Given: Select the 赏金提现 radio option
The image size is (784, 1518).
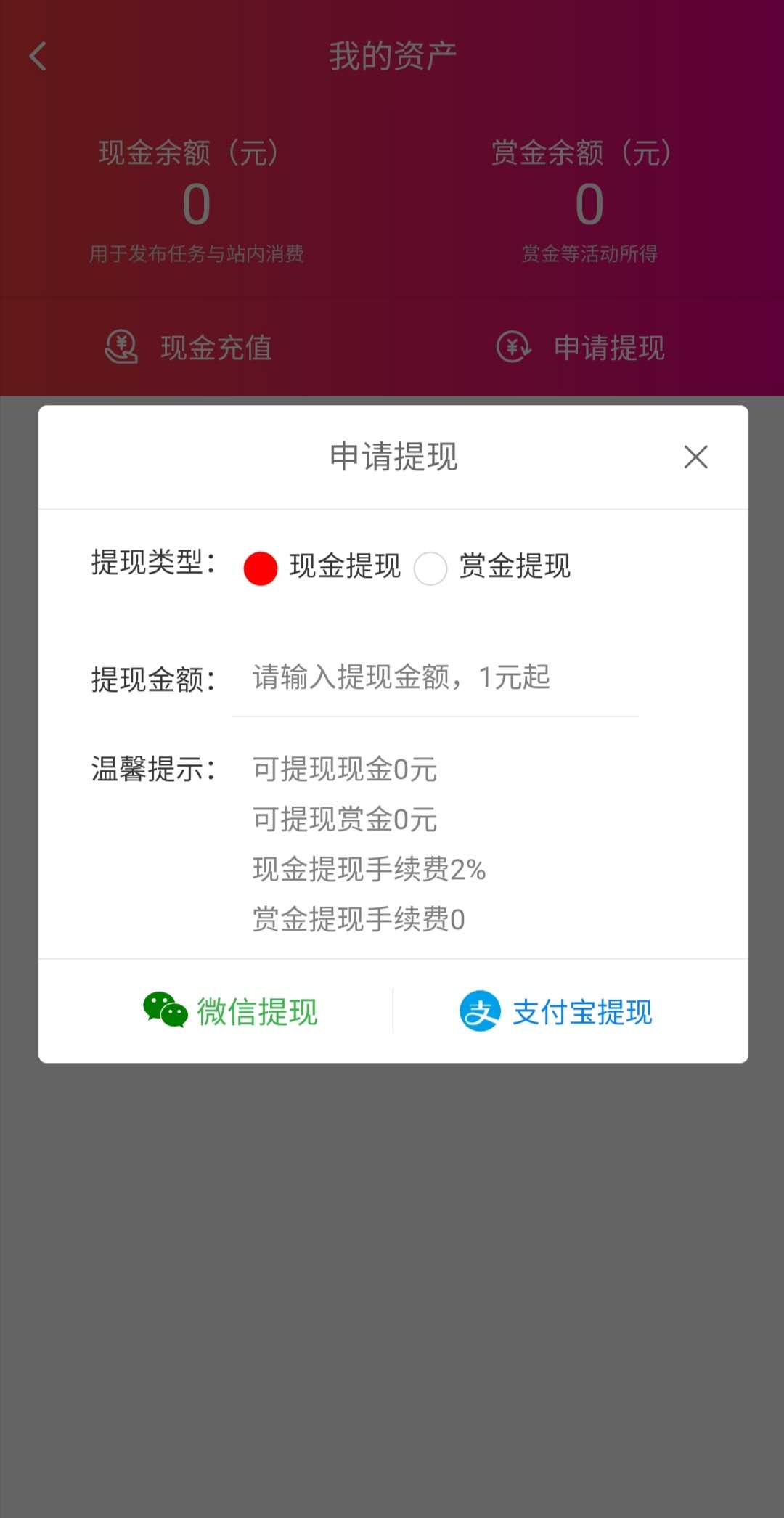Looking at the screenshot, I should coord(430,568).
